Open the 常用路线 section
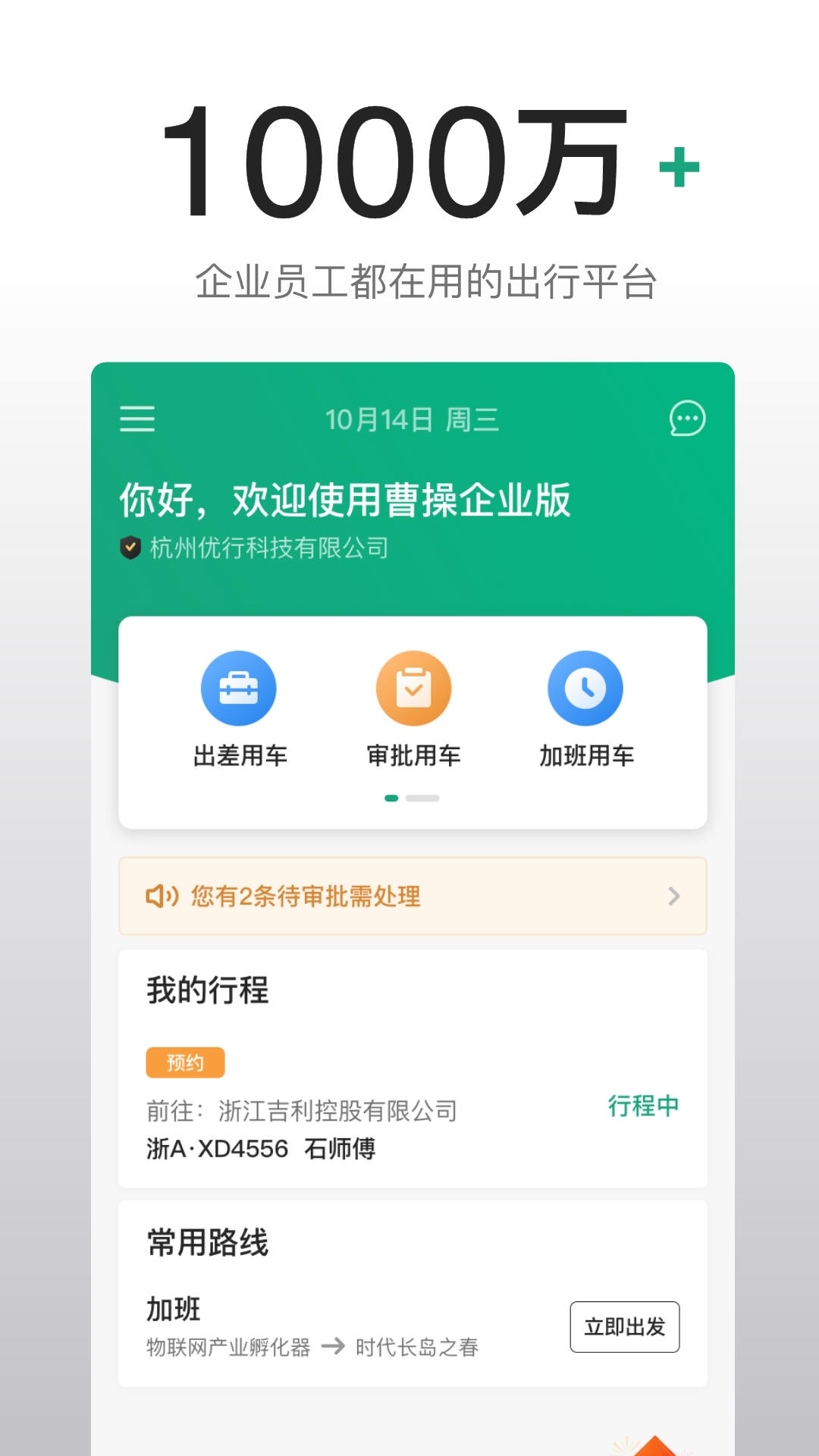The image size is (819, 1456). (x=206, y=1241)
